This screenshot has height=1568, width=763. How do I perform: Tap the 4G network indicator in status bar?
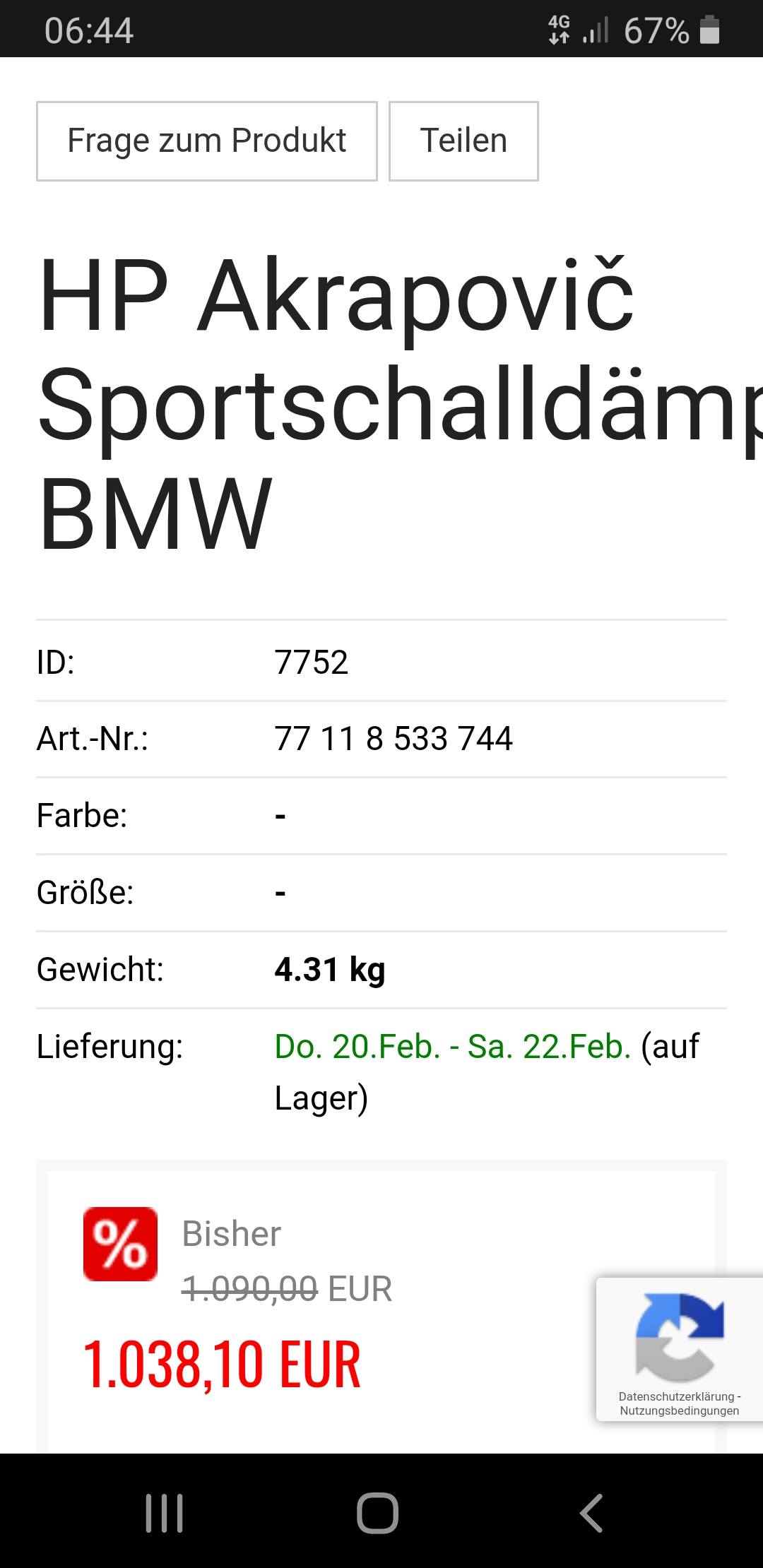[x=557, y=30]
